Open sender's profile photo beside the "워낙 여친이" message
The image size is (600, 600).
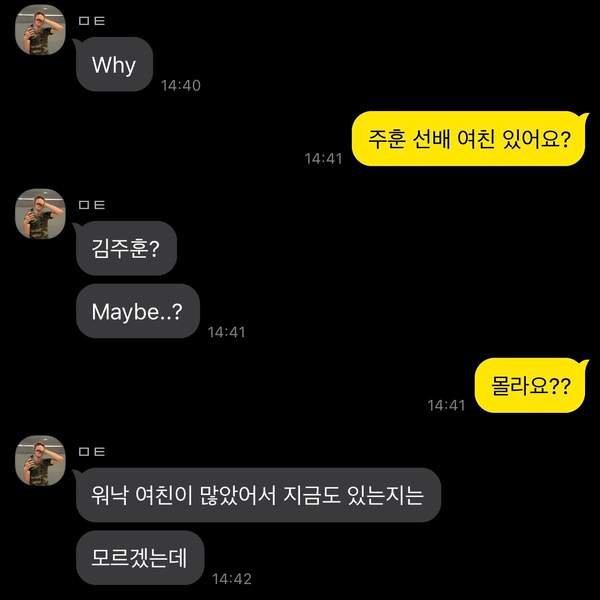[x=40, y=462]
